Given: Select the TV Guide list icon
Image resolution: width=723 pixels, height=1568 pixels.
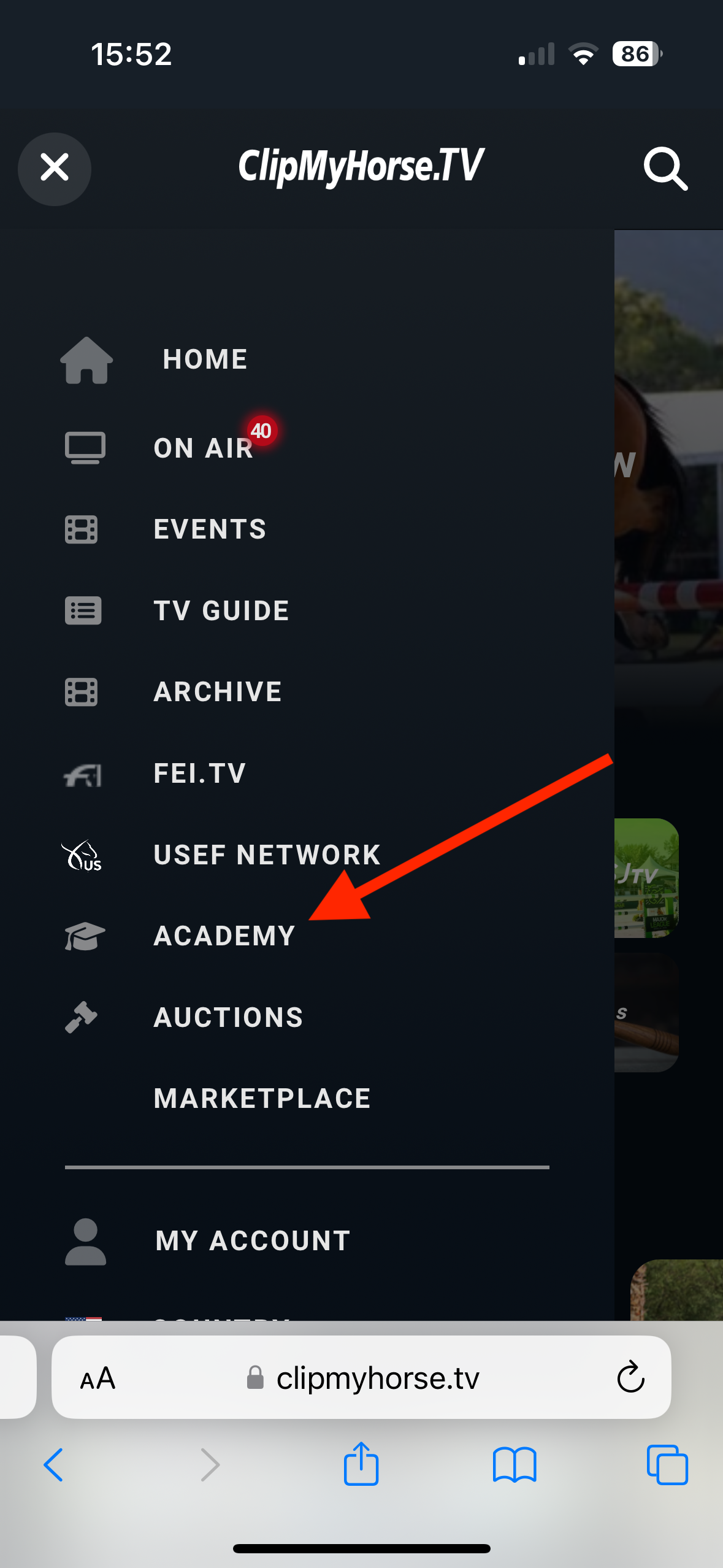Looking at the screenshot, I should pyautogui.click(x=83, y=610).
